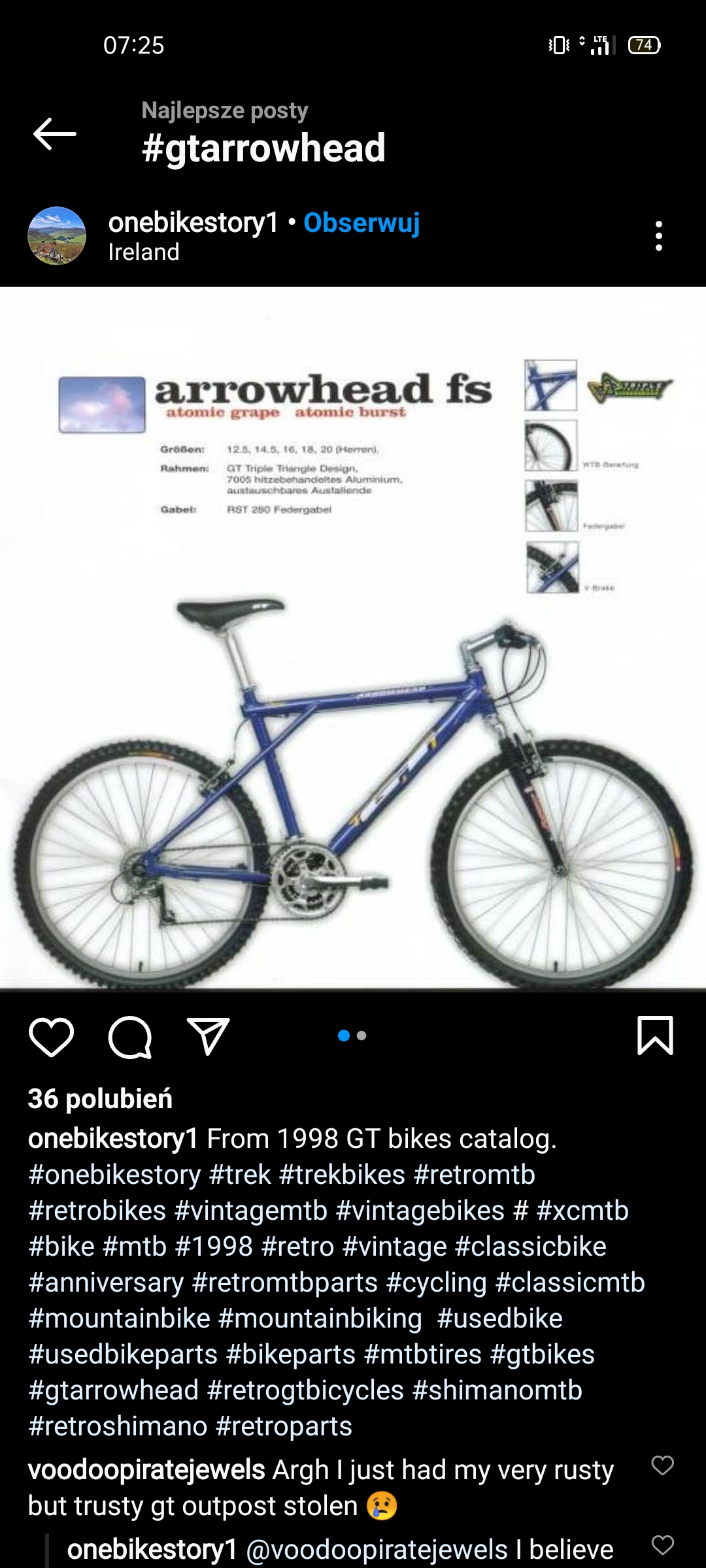706x1568 pixels.
Task: Like the comment by voodoopiratejewels
Action: tap(662, 1465)
